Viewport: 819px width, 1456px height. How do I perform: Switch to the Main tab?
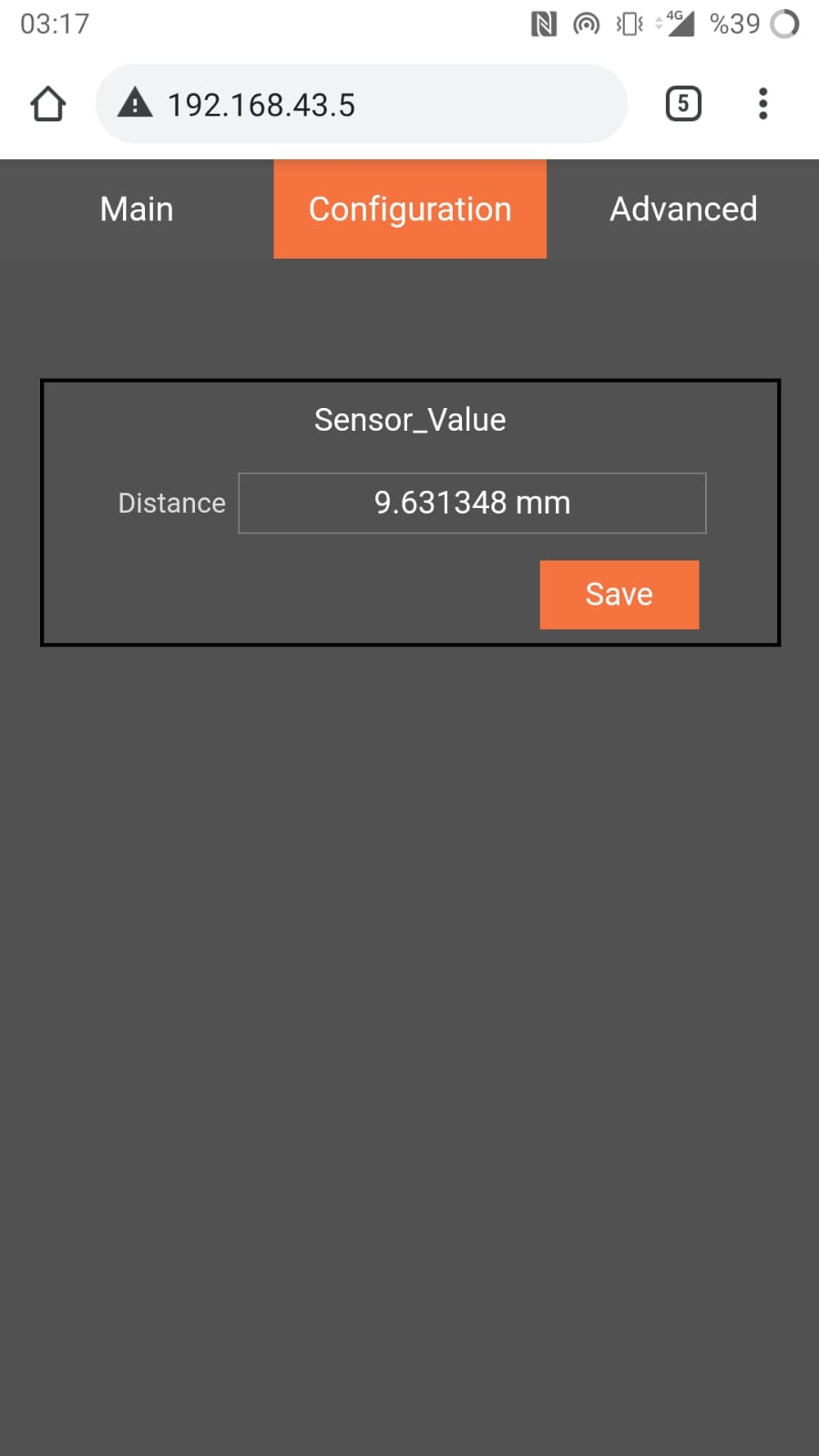pyautogui.click(x=137, y=209)
